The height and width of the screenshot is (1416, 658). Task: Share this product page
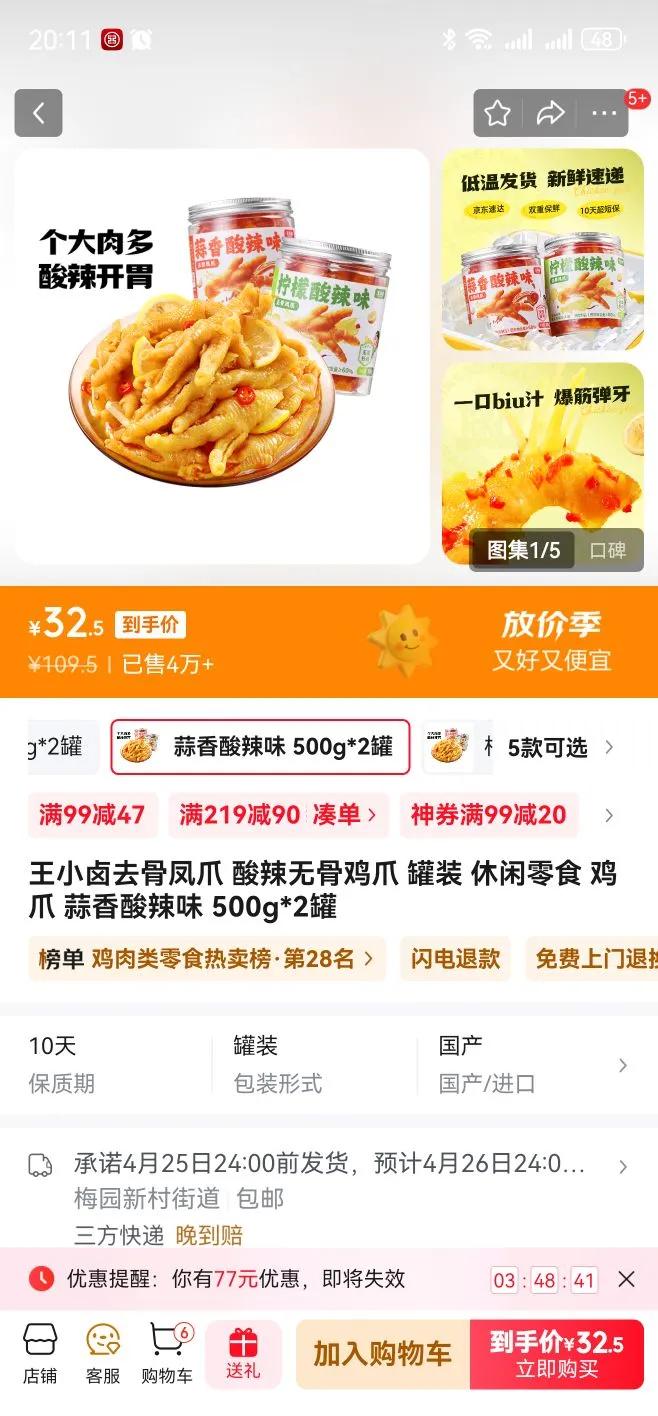[x=551, y=113]
